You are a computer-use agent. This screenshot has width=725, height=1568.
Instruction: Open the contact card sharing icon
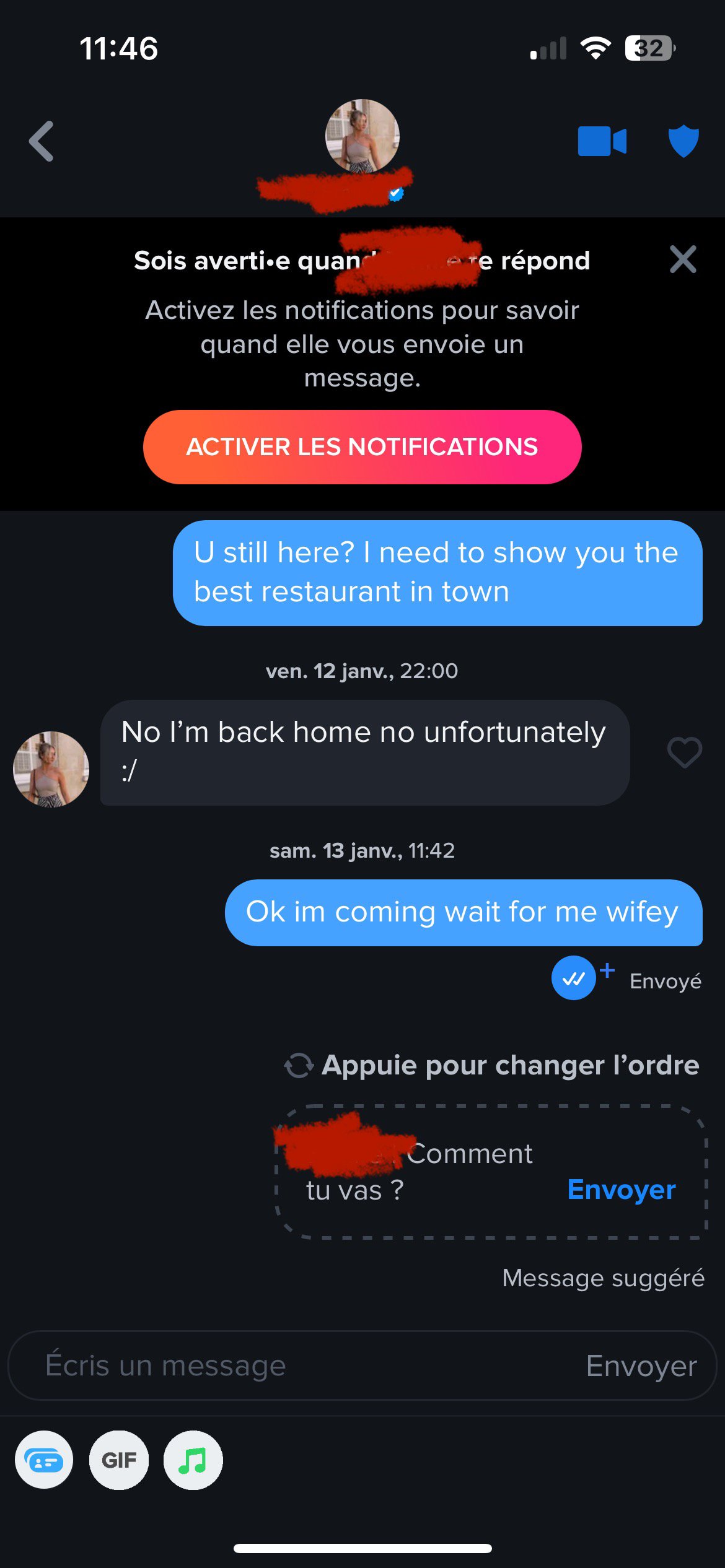click(44, 1460)
